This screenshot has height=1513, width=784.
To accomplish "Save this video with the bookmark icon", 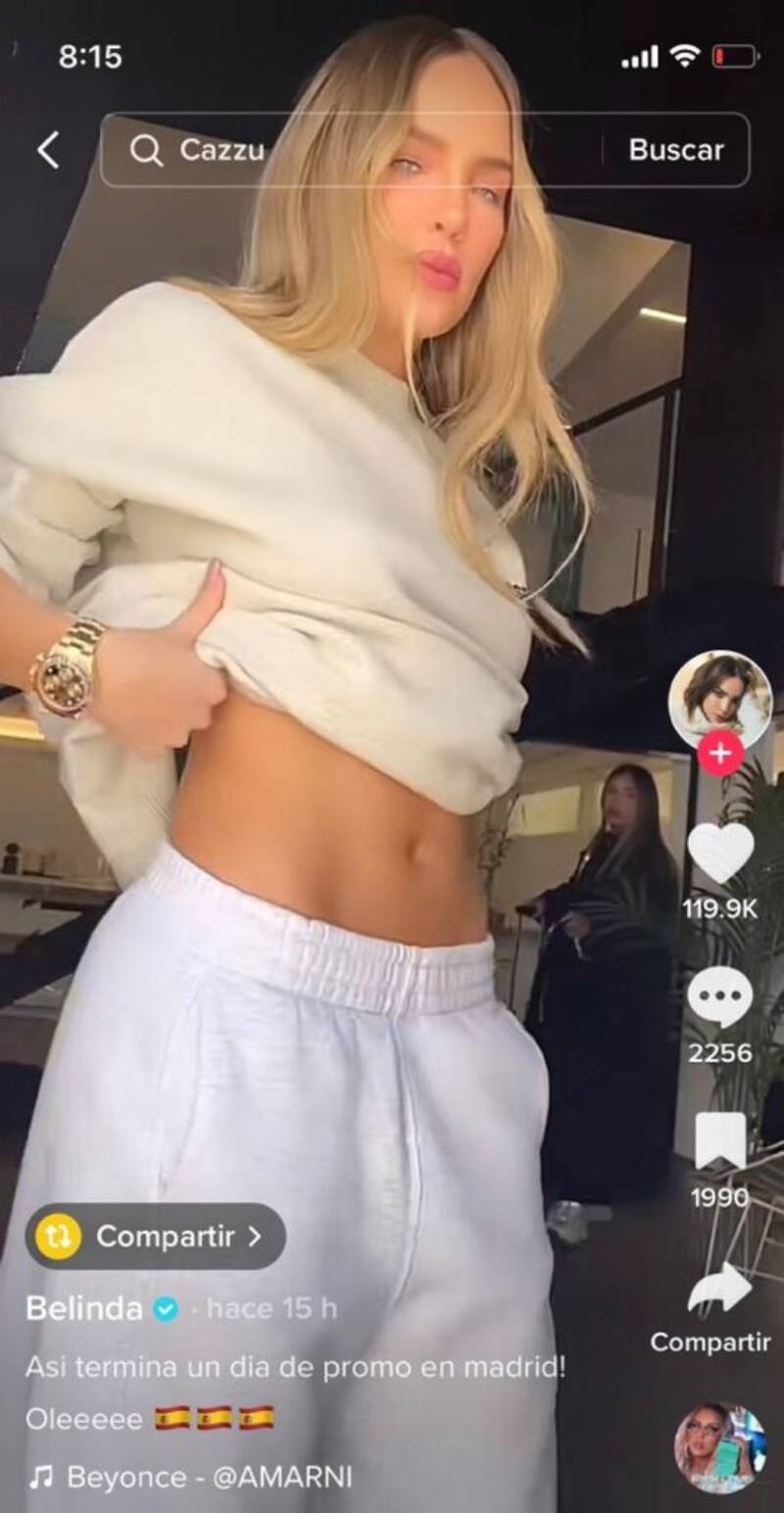I will click(720, 1142).
